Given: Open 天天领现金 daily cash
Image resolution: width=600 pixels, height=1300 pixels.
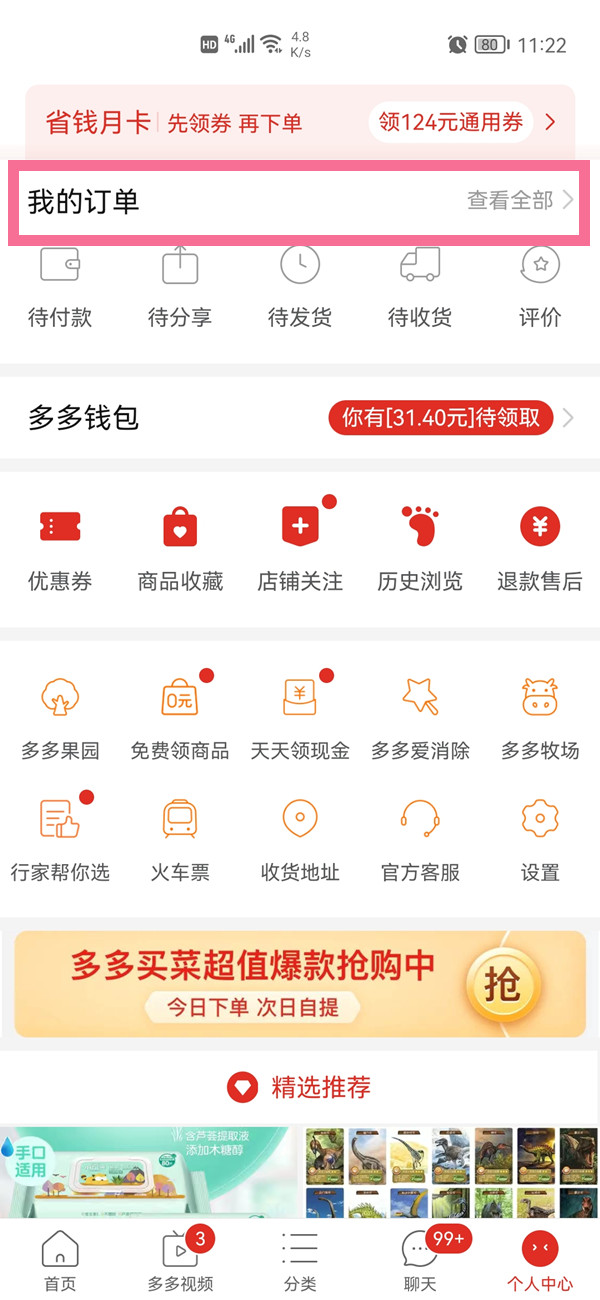Looking at the screenshot, I should [x=300, y=717].
